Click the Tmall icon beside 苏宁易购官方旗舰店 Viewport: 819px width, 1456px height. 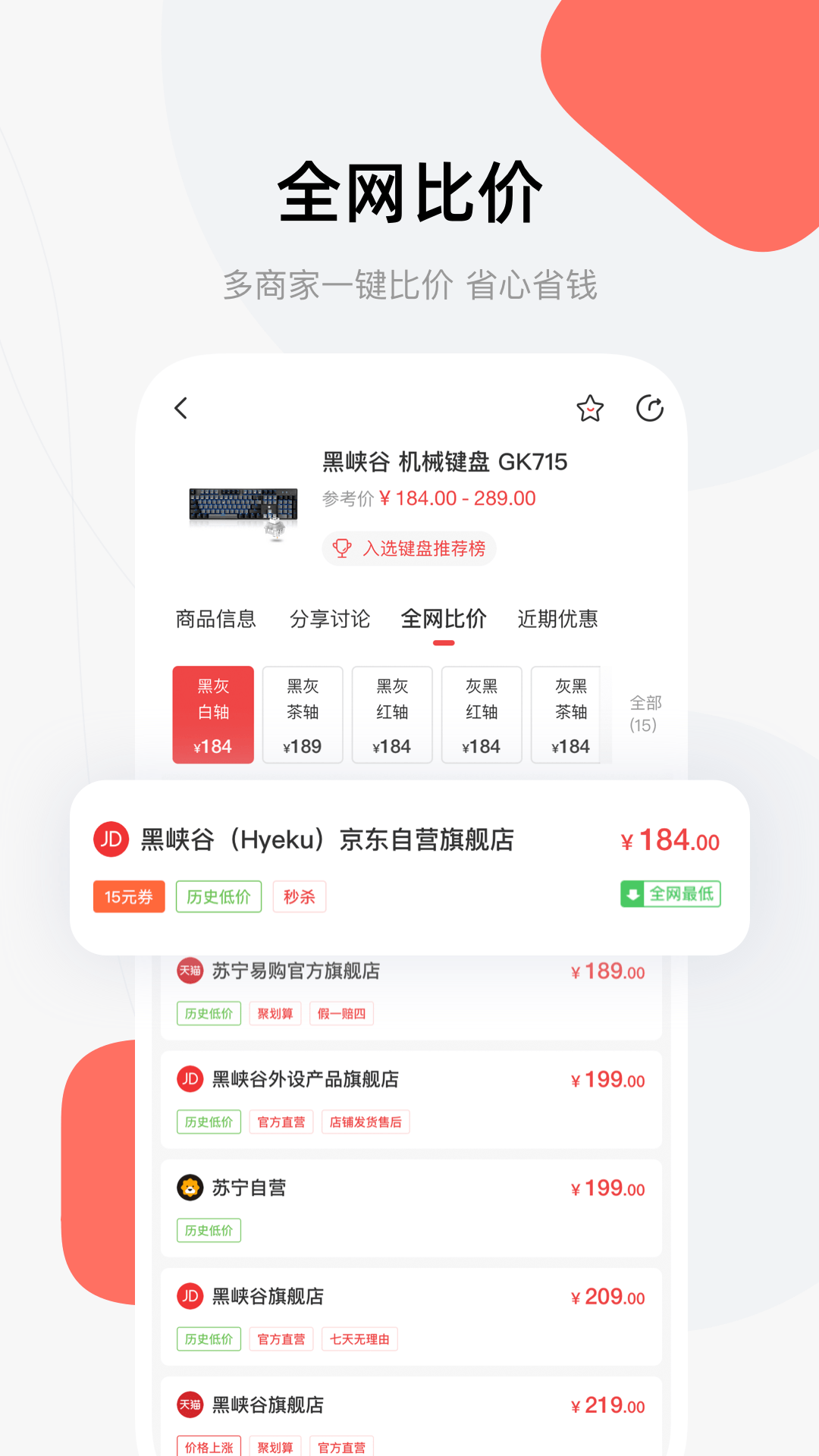click(190, 971)
